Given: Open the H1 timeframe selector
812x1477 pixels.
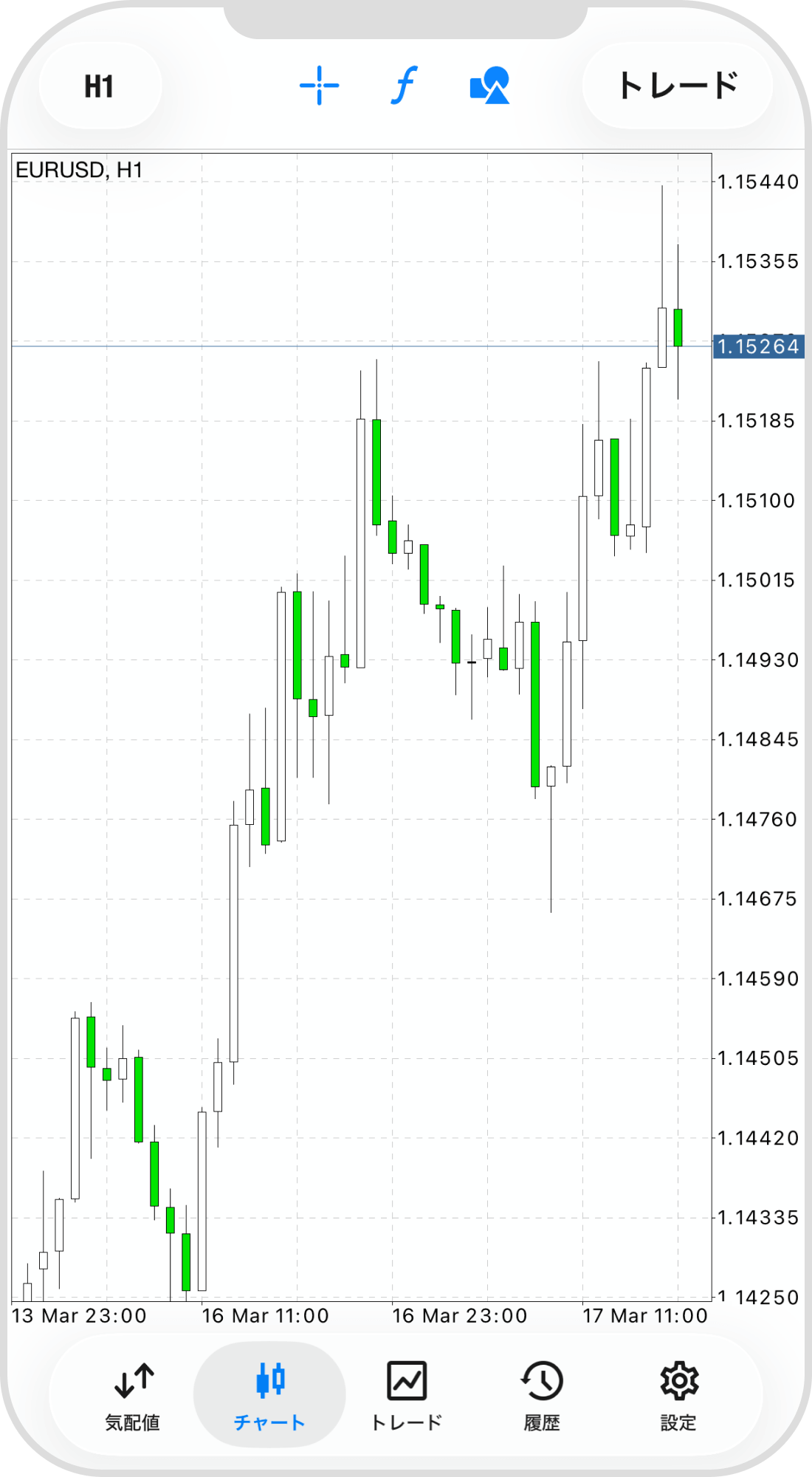Looking at the screenshot, I should [x=99, y=86].
